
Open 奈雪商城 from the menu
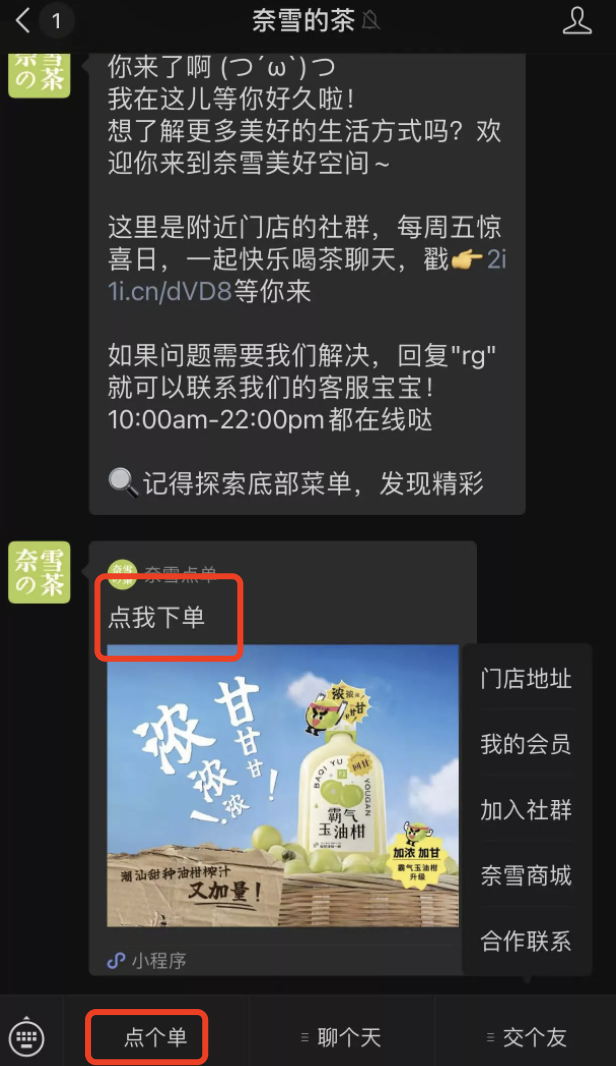[x=526, y=876]
